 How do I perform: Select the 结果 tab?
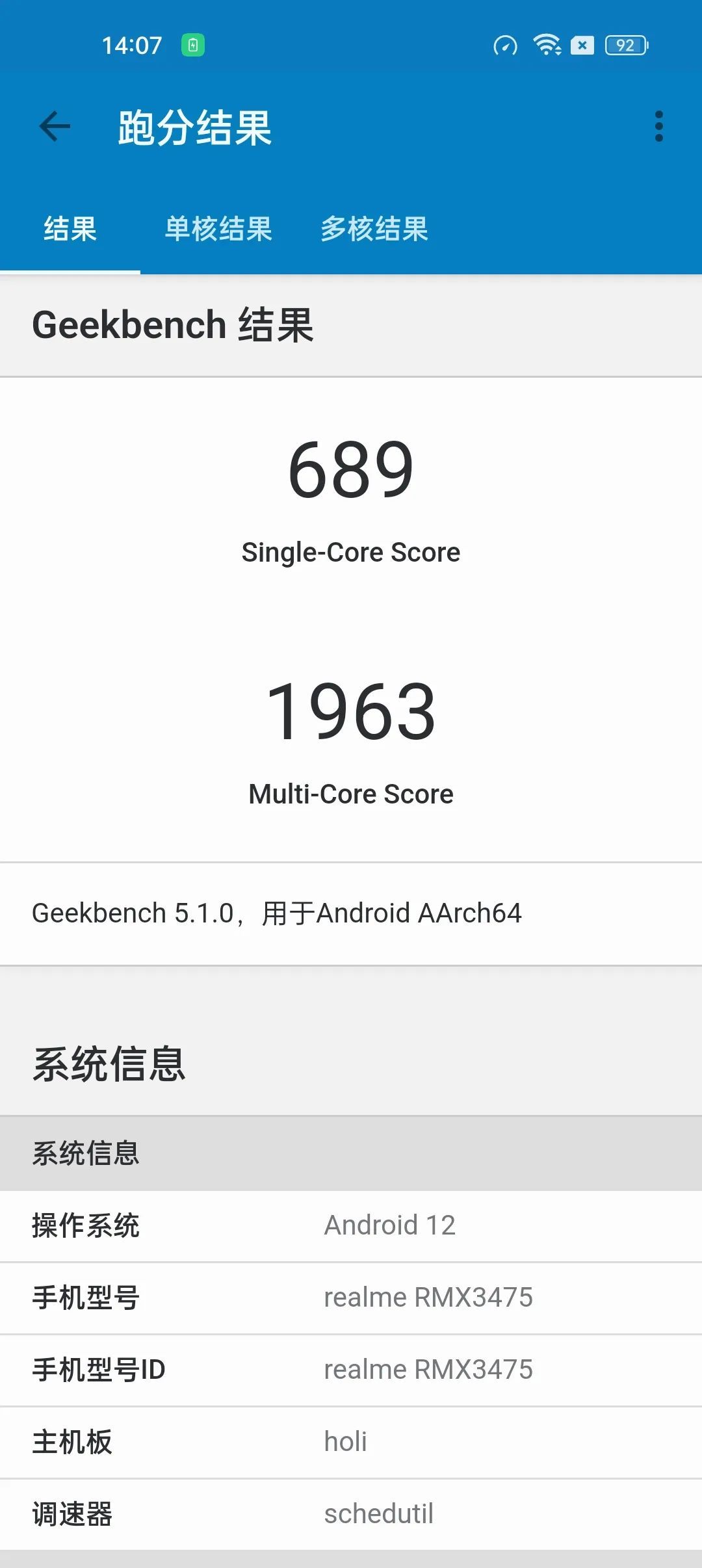(70, 229)
